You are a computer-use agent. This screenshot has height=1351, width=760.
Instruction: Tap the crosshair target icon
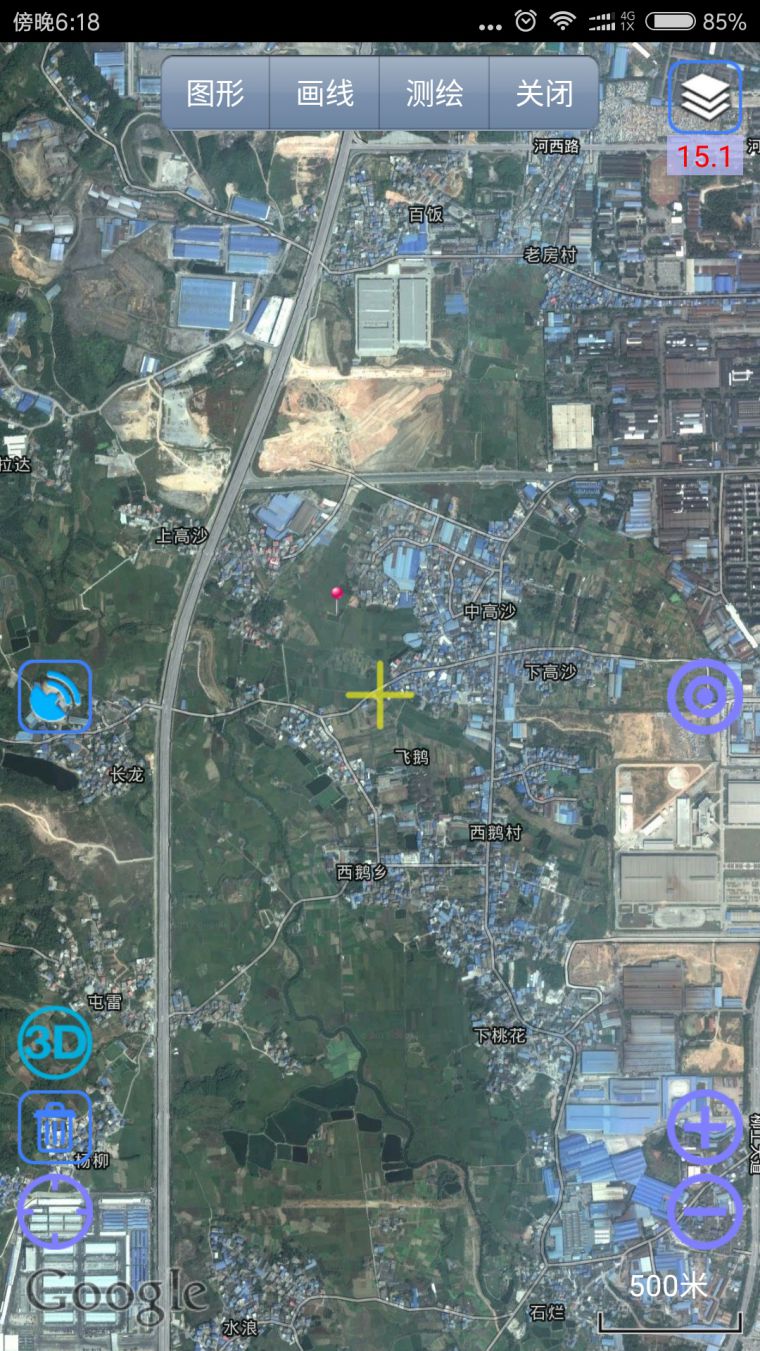[55, 1211]
